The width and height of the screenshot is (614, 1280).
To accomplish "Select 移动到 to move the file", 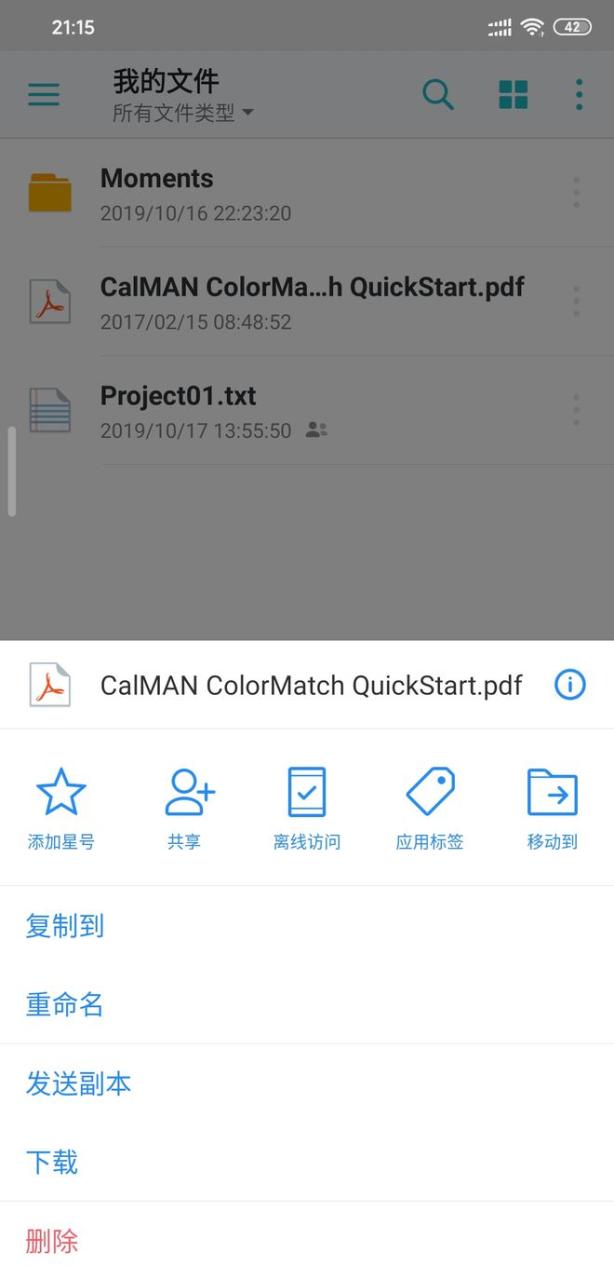I will click(552, 806).
